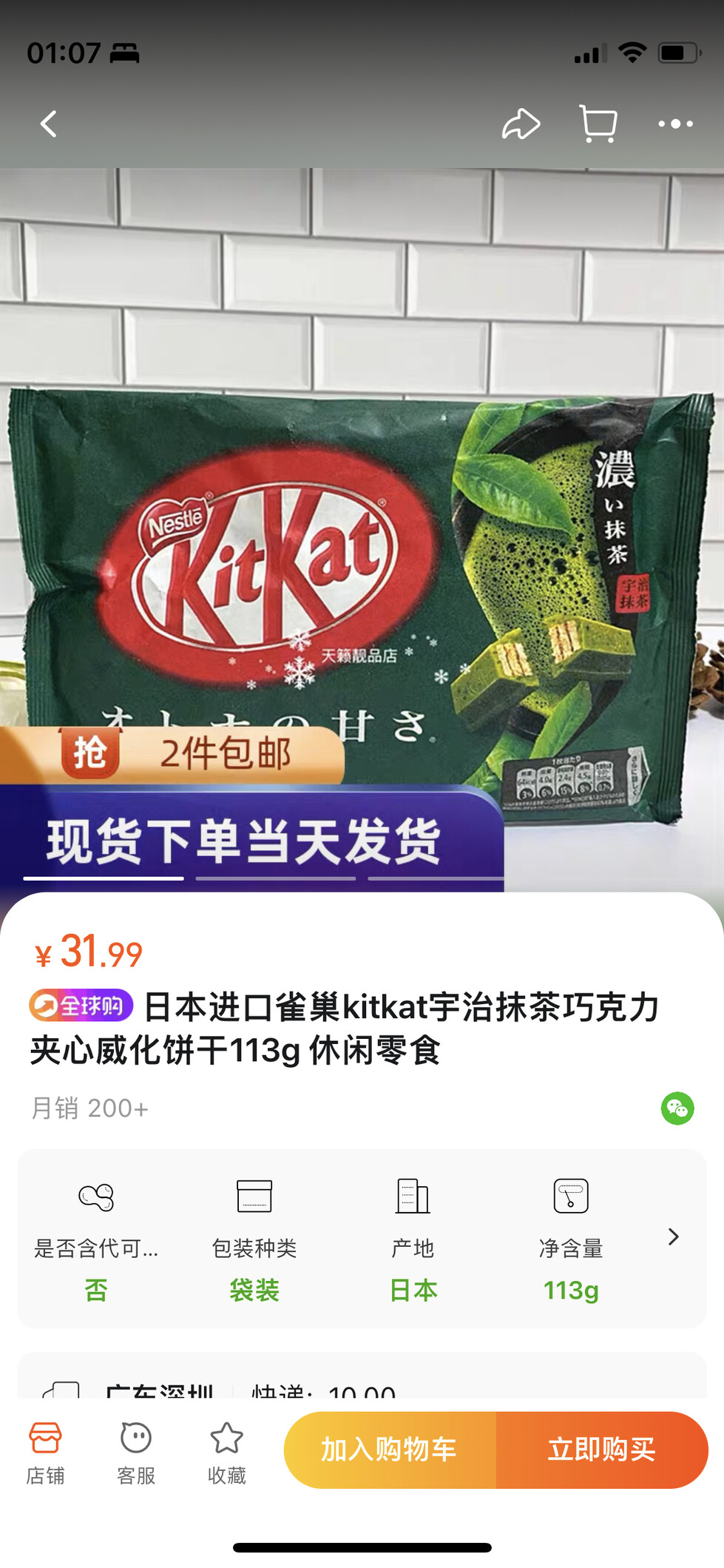Share this KitKat product
This screenshot has width=724, height=1568.
click(521, 124)
